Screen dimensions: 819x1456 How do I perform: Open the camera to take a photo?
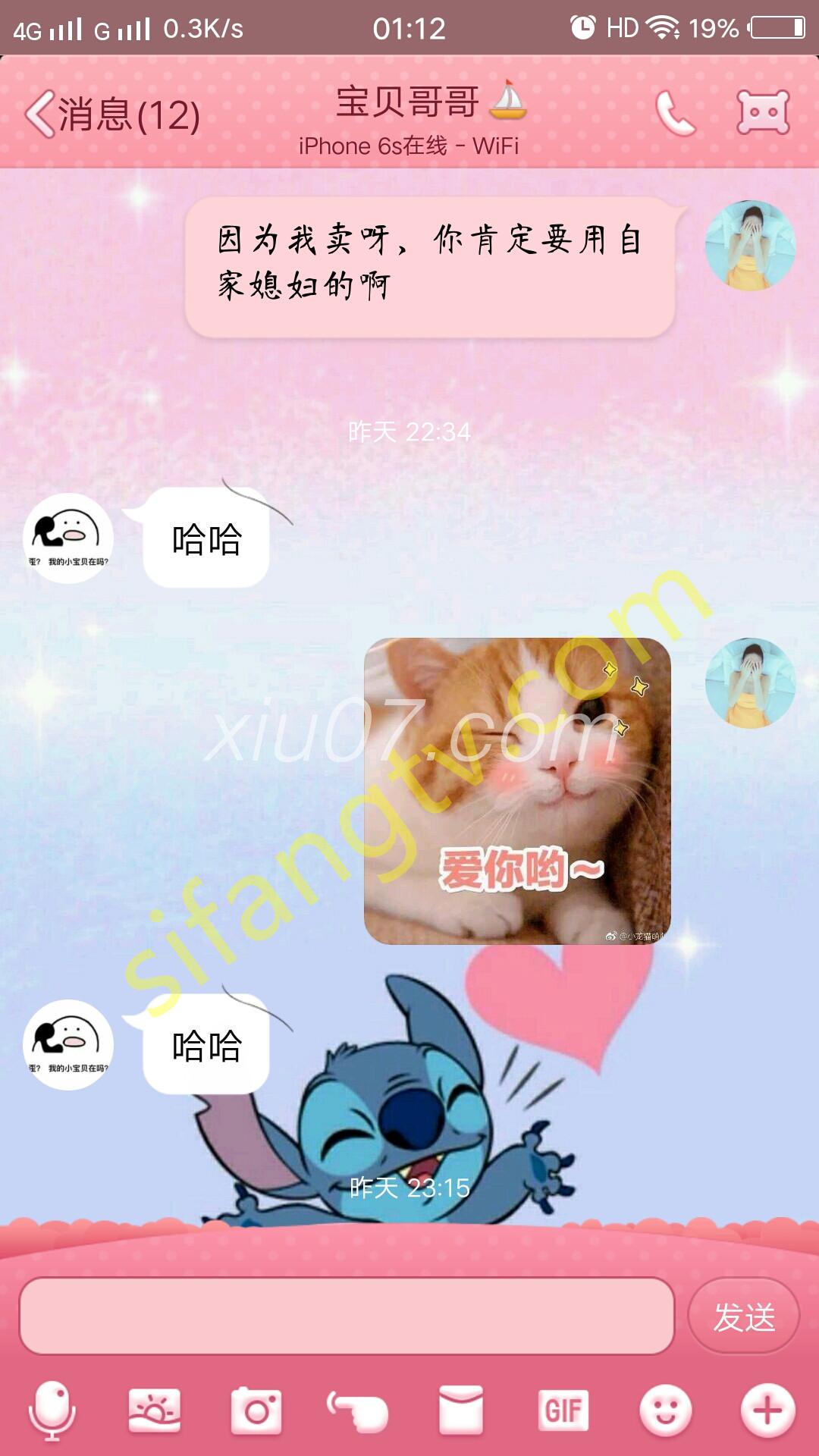pos(256,1410)
